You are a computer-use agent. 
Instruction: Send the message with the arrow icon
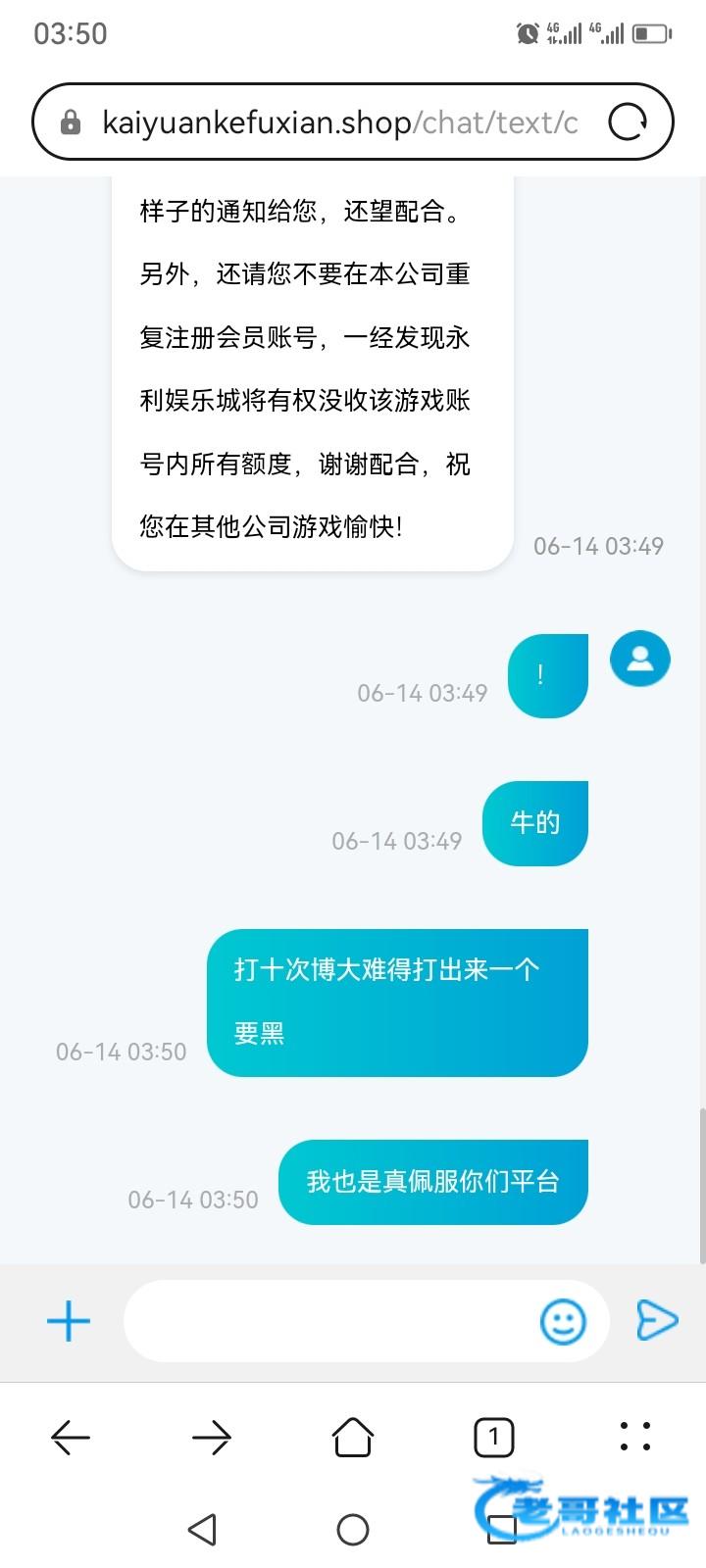656,1321
